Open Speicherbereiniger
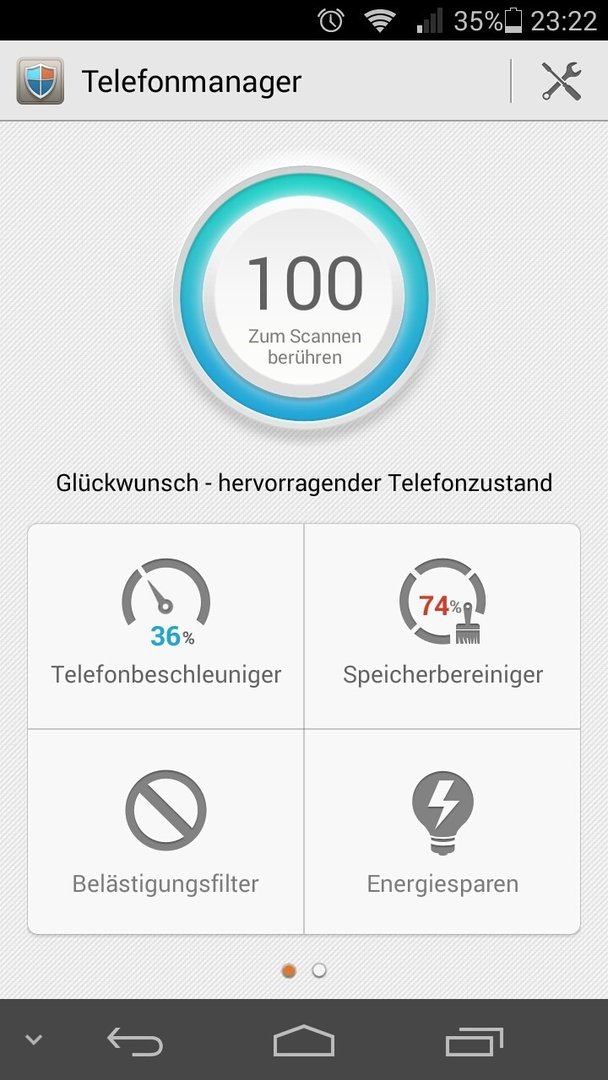The height and width of the screenshot is (1080, 608). pyautogui.click(x=442, y=625)
